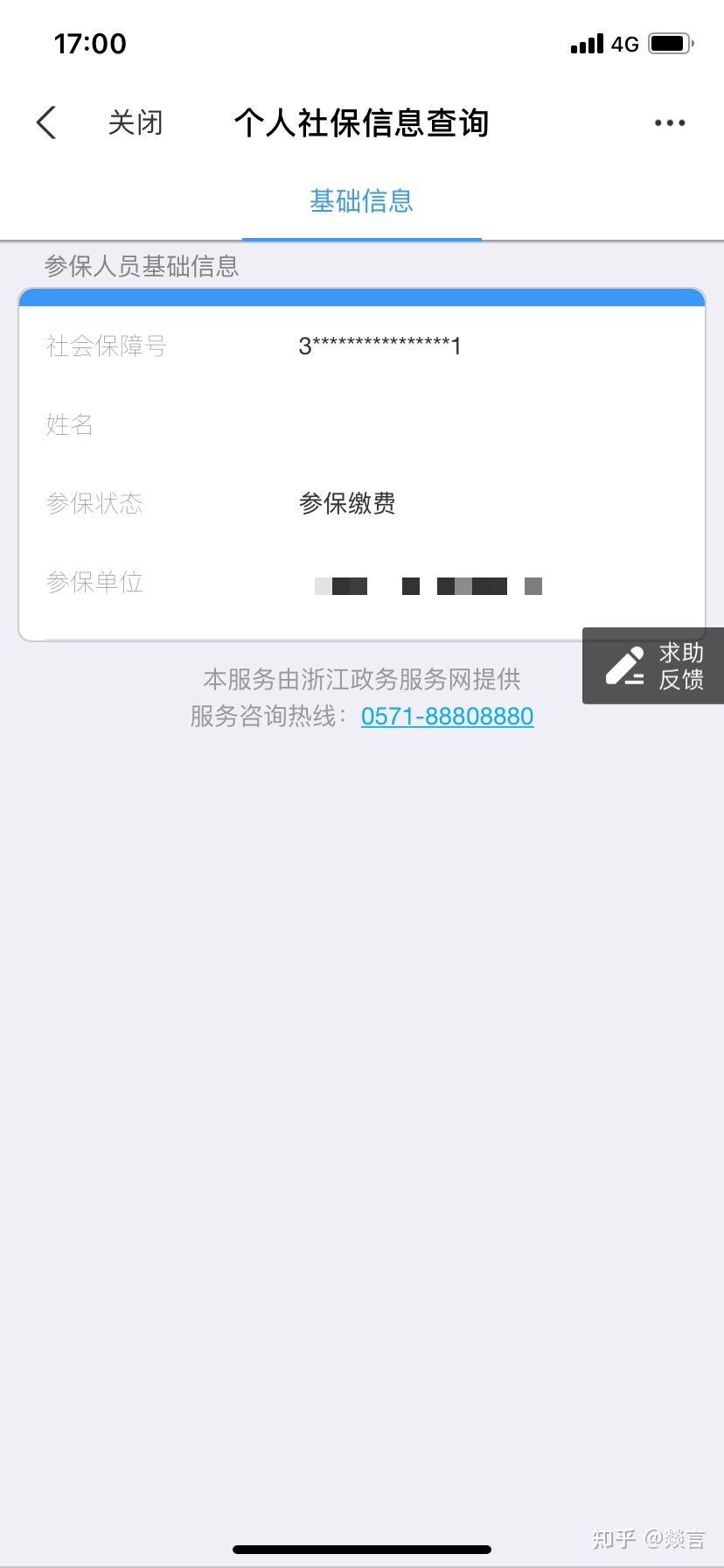Image resolution: width=724 pixels, height=1568 pixels.
Task: Open the three-dot overflow menu
Action: click(x=670, y=123)
